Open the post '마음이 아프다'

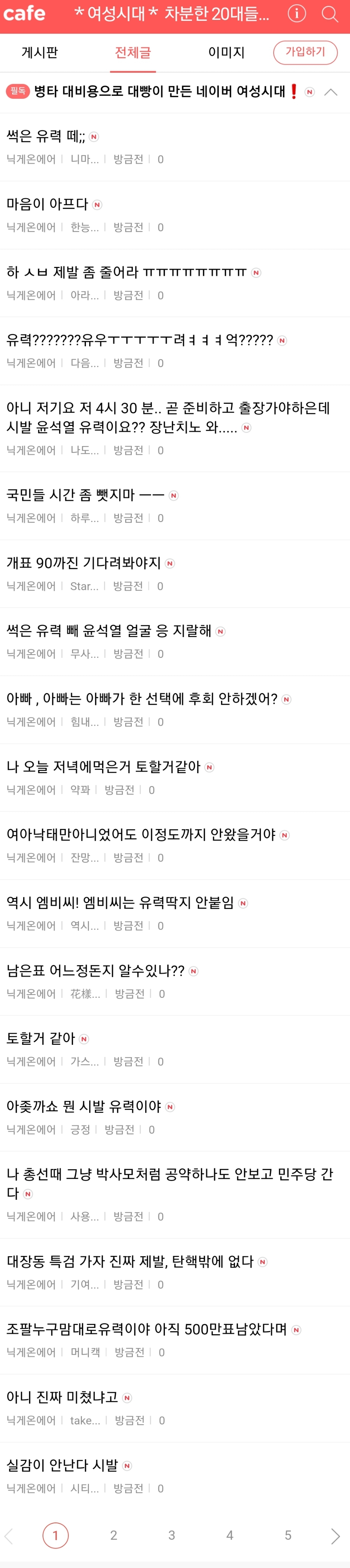[x=47, y=204]
